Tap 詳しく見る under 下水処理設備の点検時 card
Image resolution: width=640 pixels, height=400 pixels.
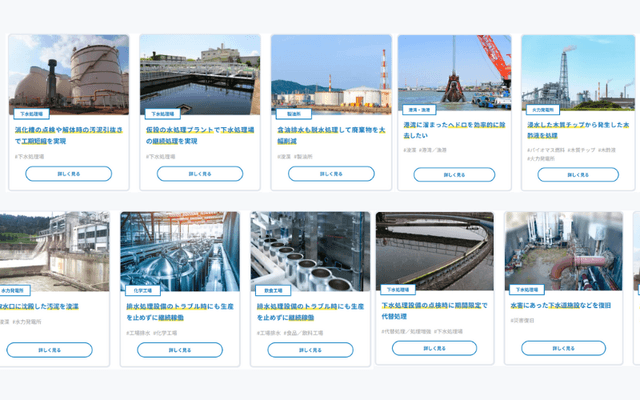[x=434, y=348]
